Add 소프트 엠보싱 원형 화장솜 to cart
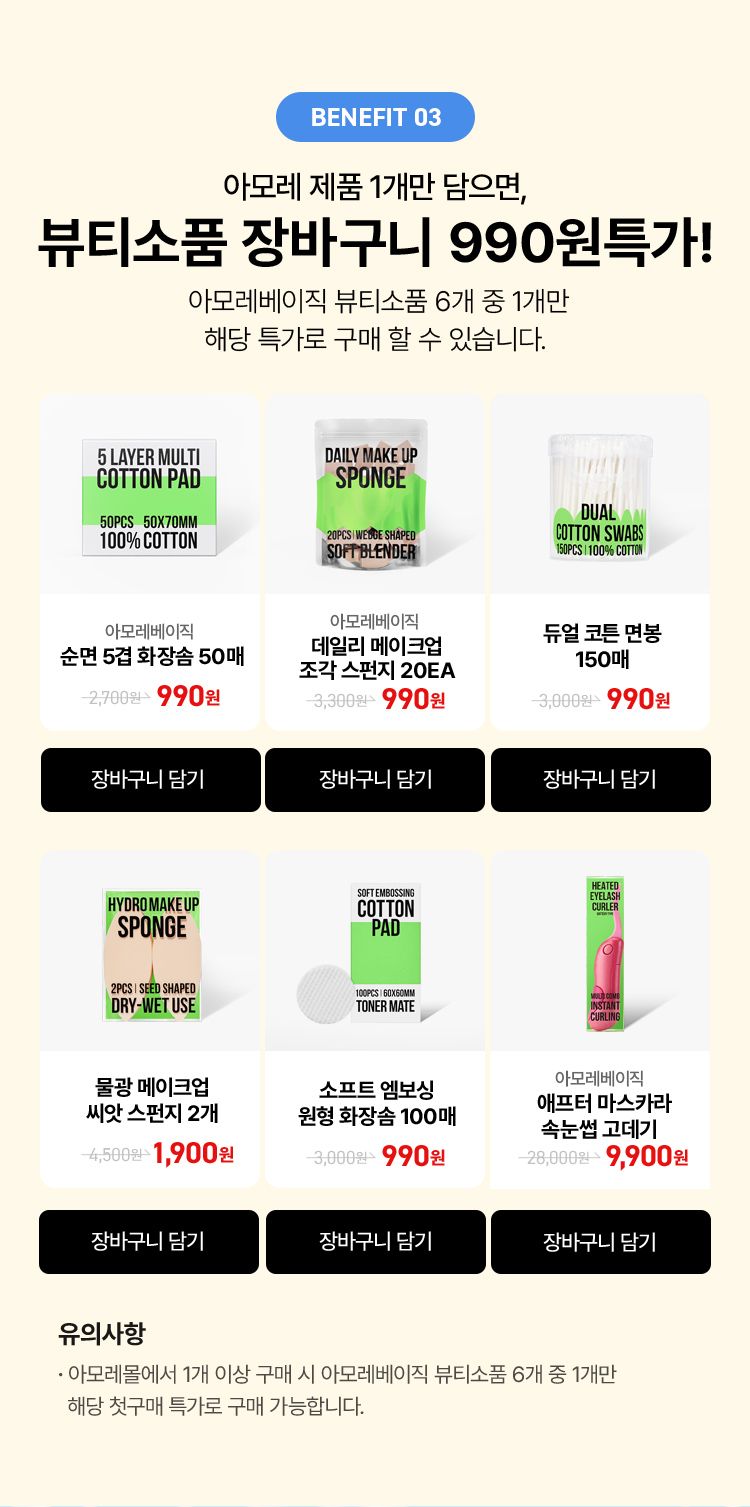Screen dimensions: 750x1507 pos(375,1242)
